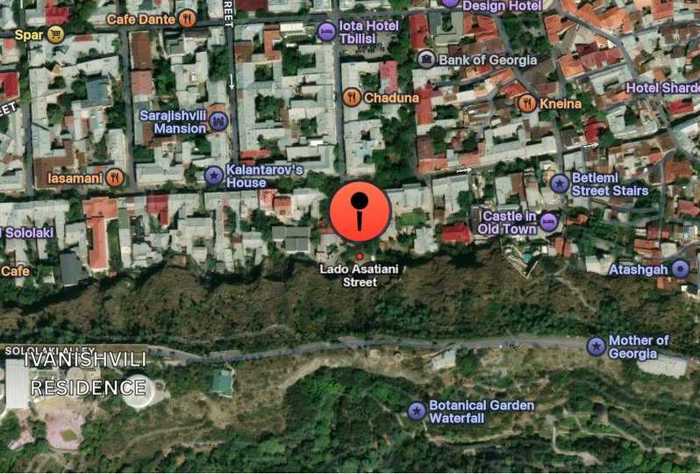700x474 pixels.
Task: Open the Chaduna restaurant marker
Action: click(350, 97)
